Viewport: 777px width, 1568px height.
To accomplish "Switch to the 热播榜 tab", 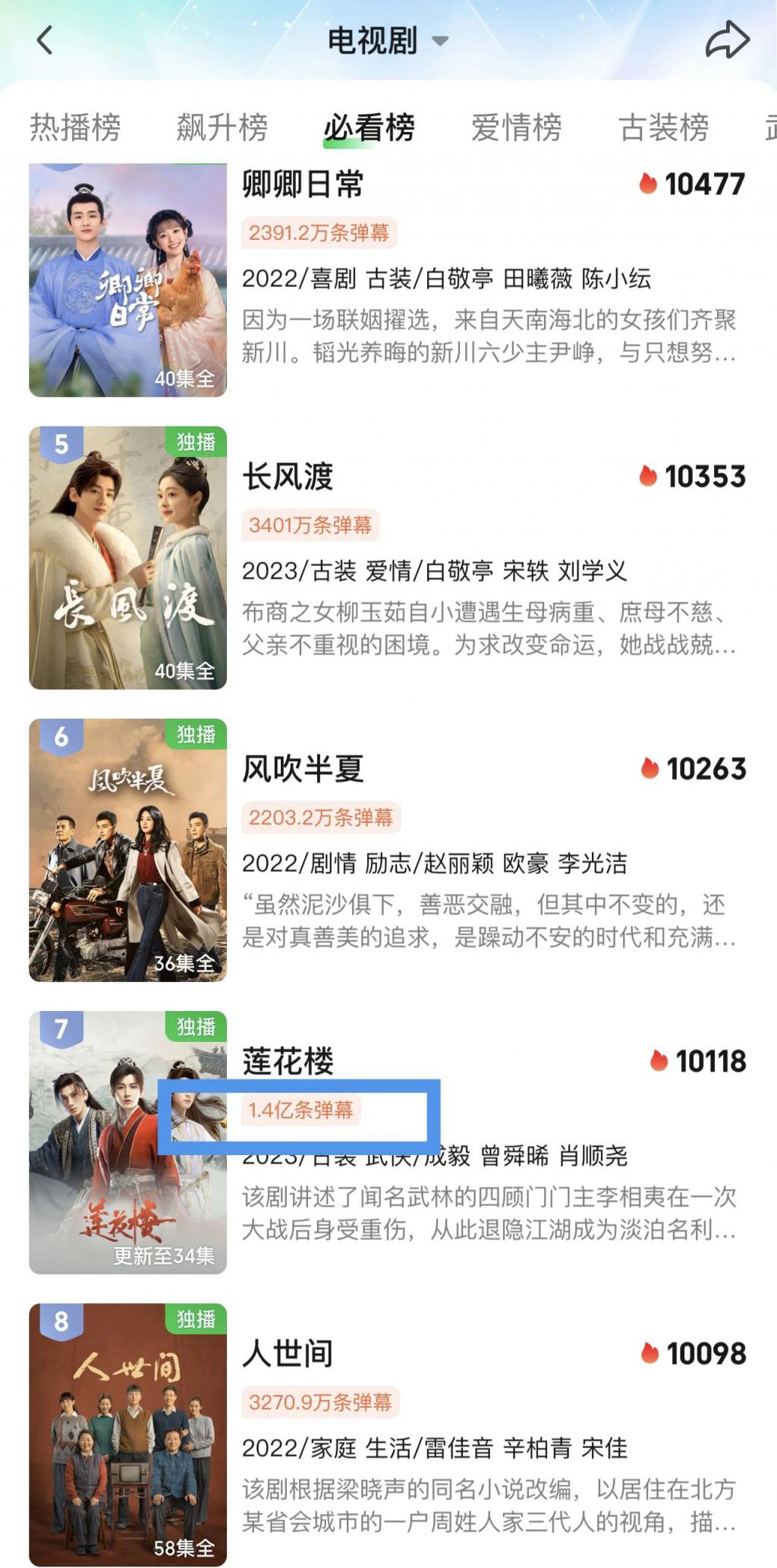I will tap(75, 127).
